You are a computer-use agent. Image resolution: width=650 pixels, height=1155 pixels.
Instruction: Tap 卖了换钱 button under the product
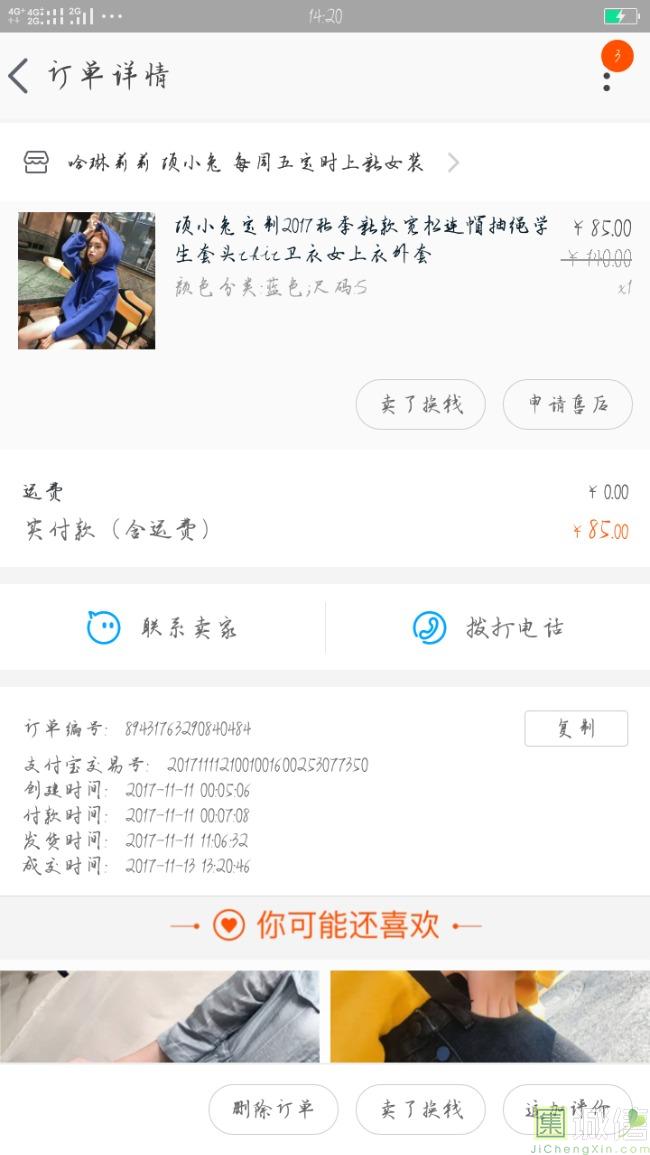tap(420, 405)
